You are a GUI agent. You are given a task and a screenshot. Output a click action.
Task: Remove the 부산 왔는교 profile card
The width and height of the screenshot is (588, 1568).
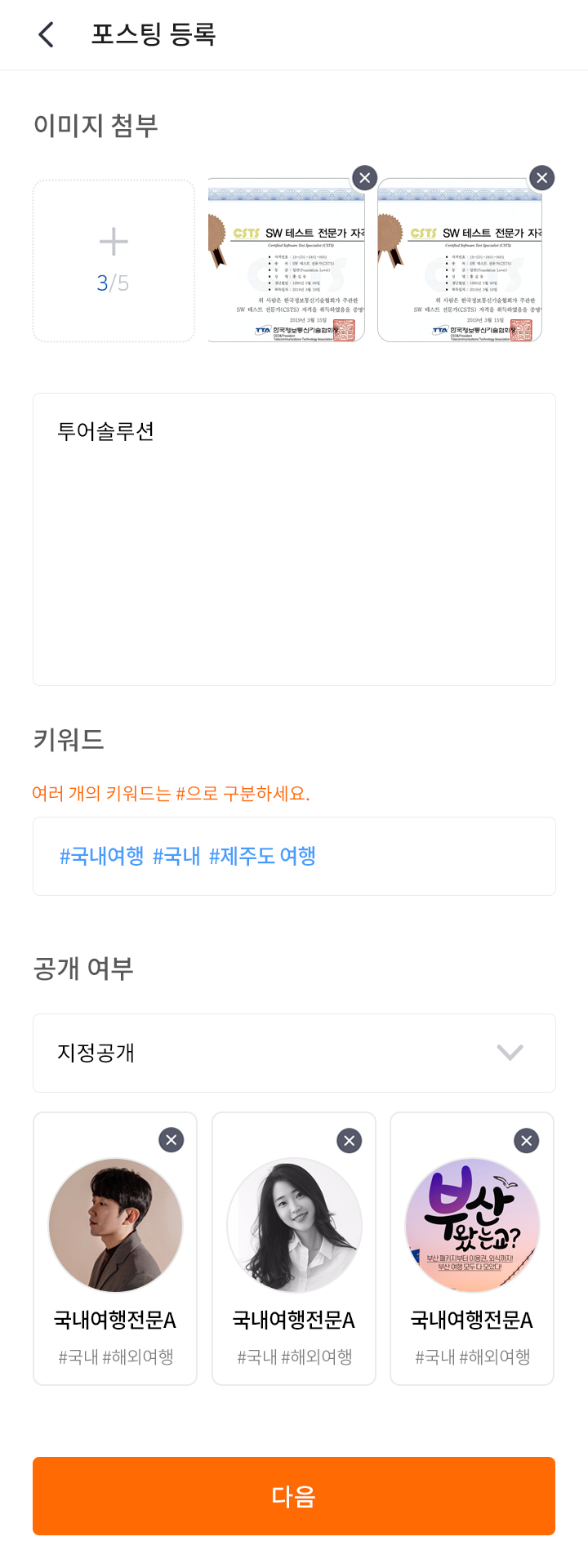coord(527,1140)
